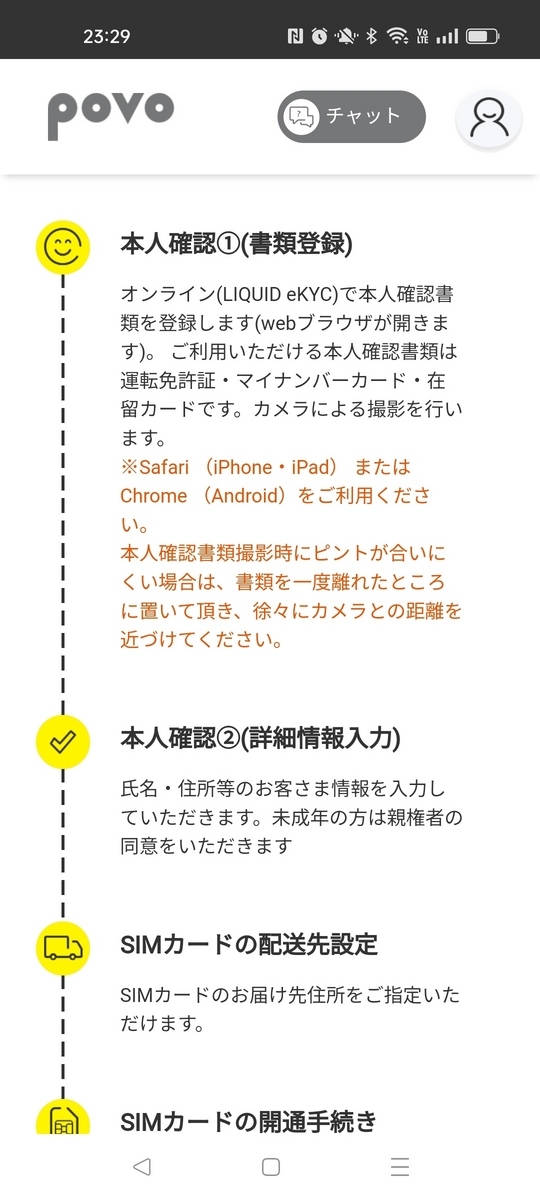Tap the povo logo to go home
The image size is (540, 1200).
(111, 115)
